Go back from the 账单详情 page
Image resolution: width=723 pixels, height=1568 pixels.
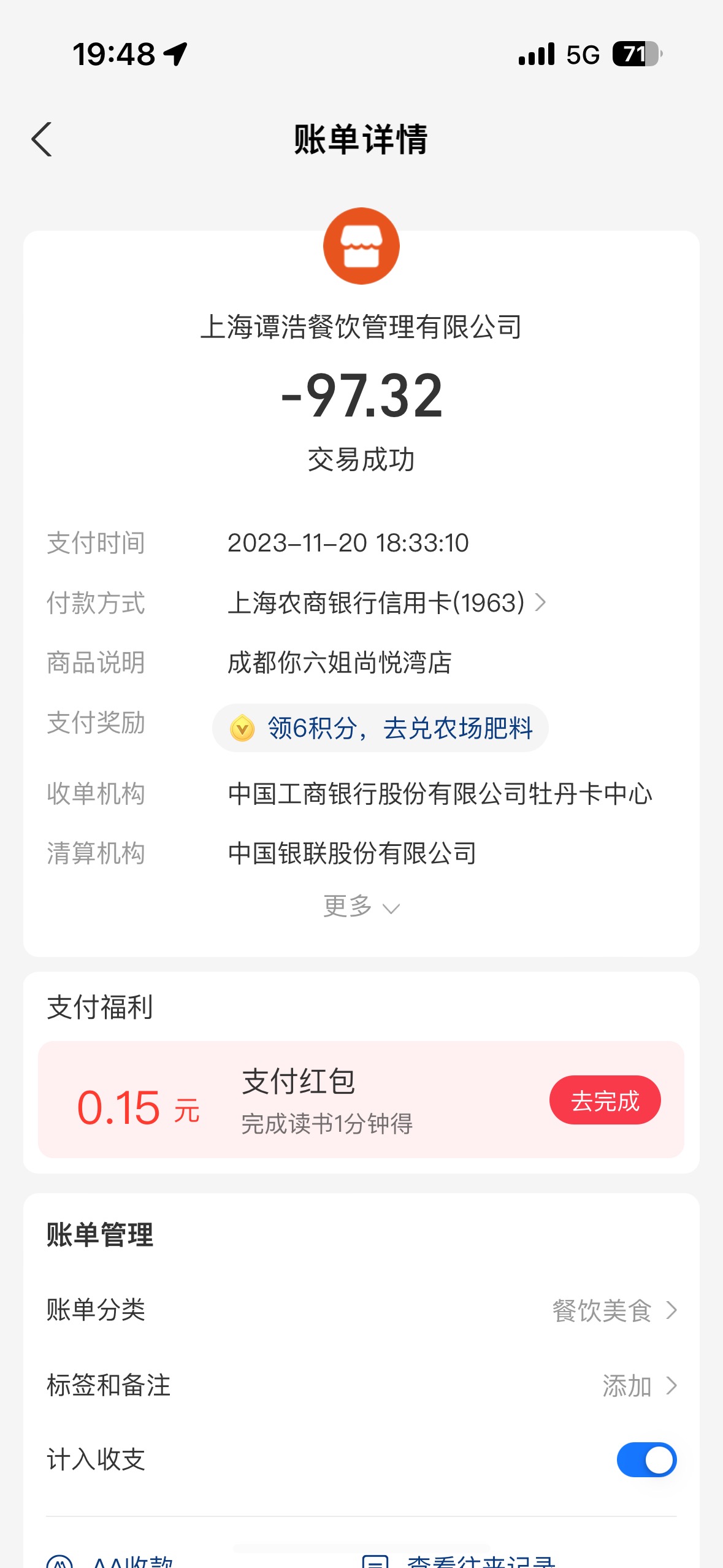click(x=42, y=140)
